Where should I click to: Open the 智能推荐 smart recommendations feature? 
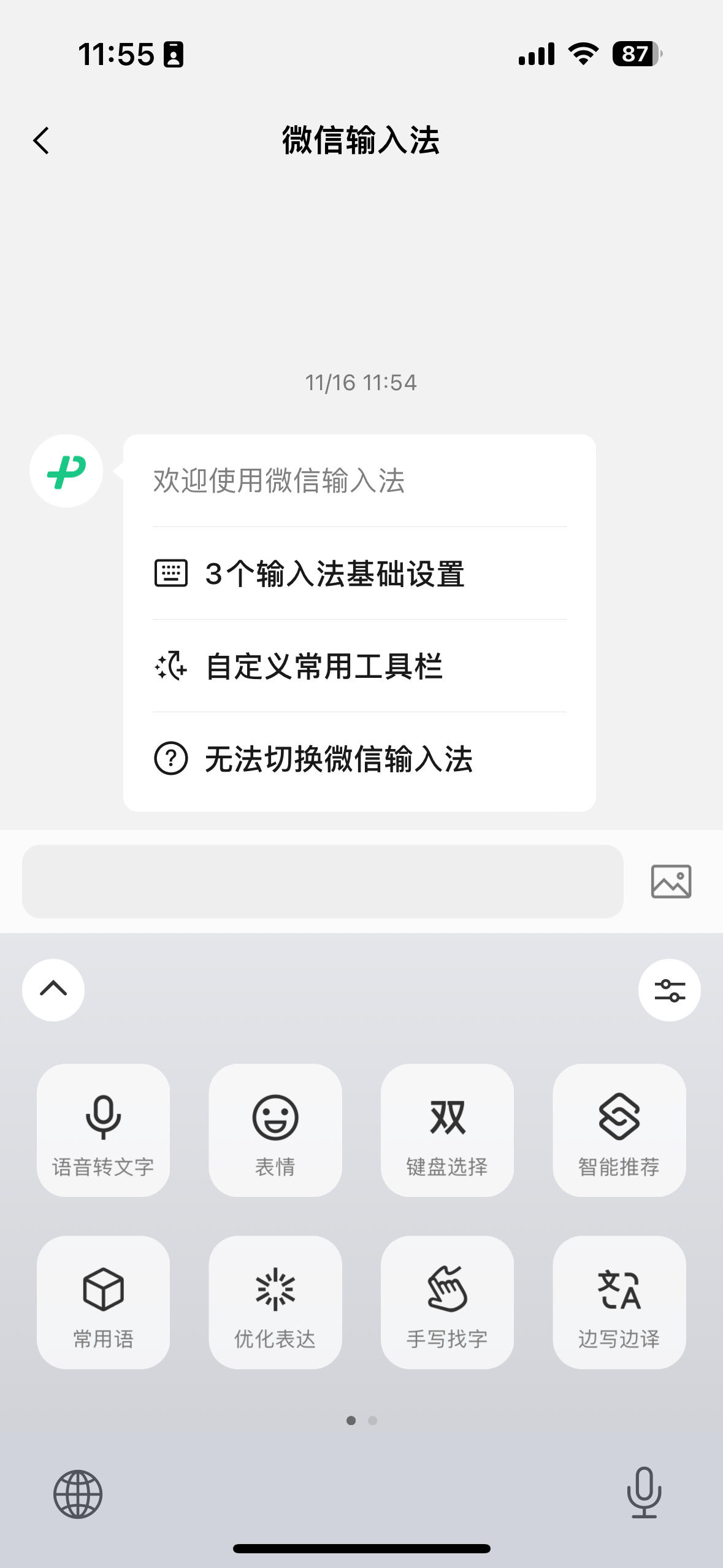[x=618, y=1132]
